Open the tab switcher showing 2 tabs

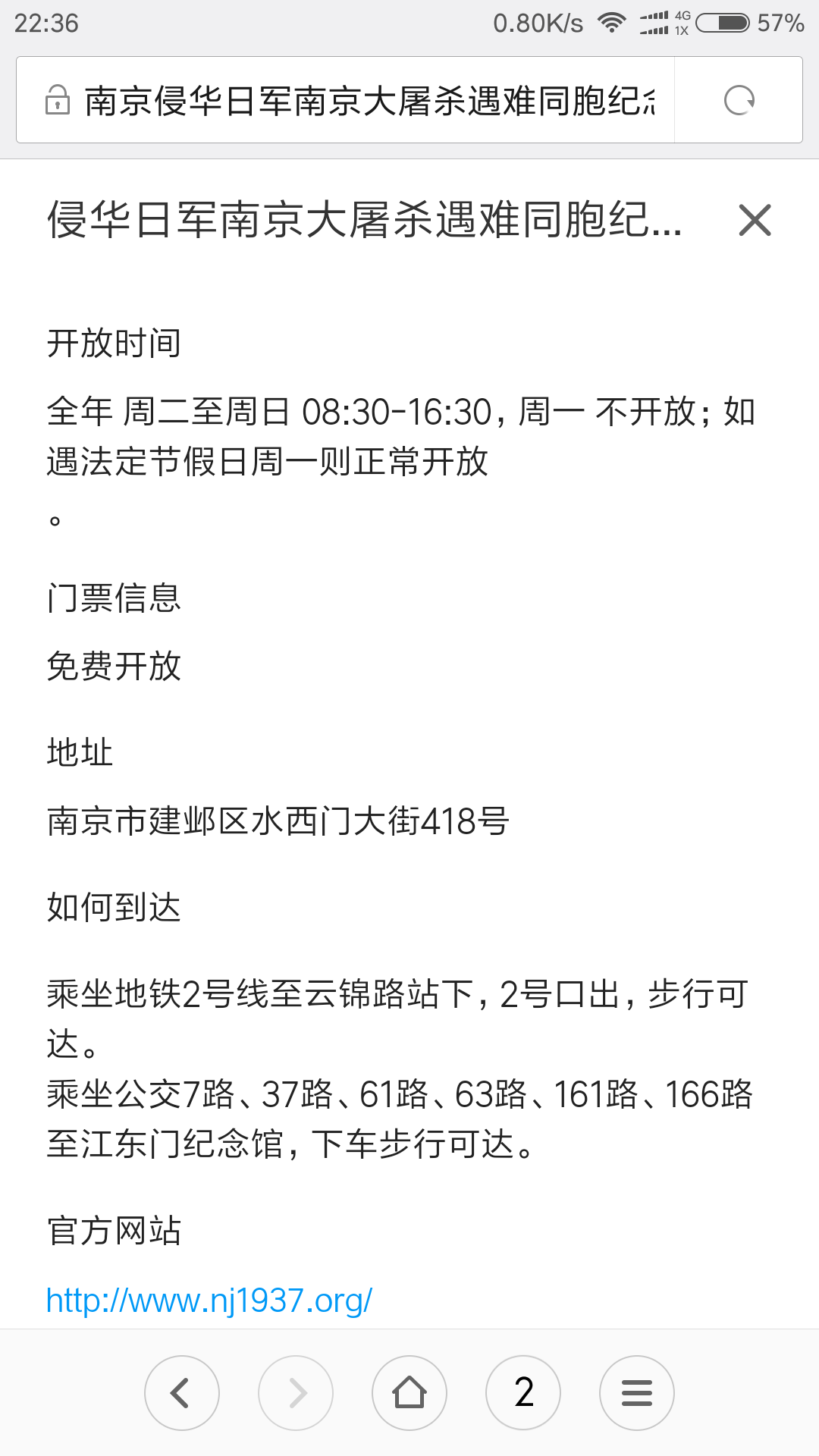click(x=523, y=1393)
